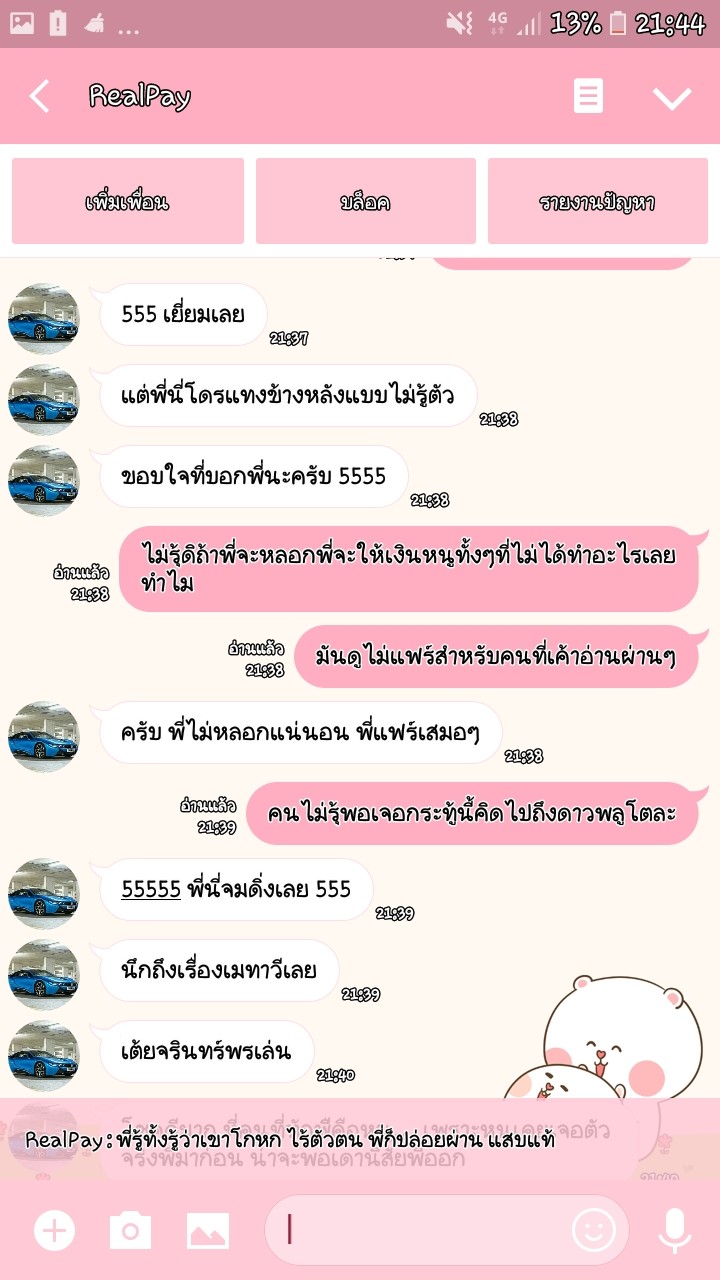Tap the เพิ่มเพื่อน button
The height and width of the screenshot is (1280, 720).
point(128,201)
